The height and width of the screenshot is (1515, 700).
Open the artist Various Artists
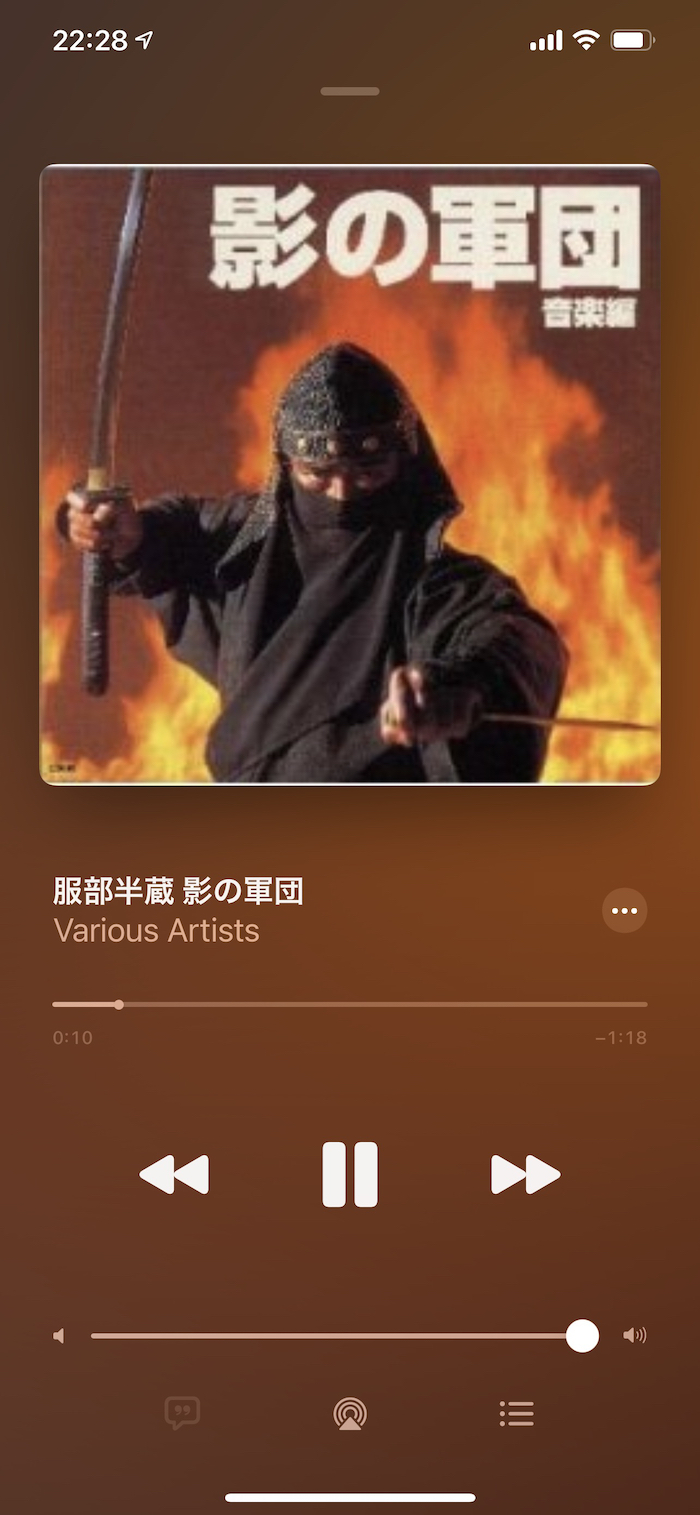[x=156, y=931]
